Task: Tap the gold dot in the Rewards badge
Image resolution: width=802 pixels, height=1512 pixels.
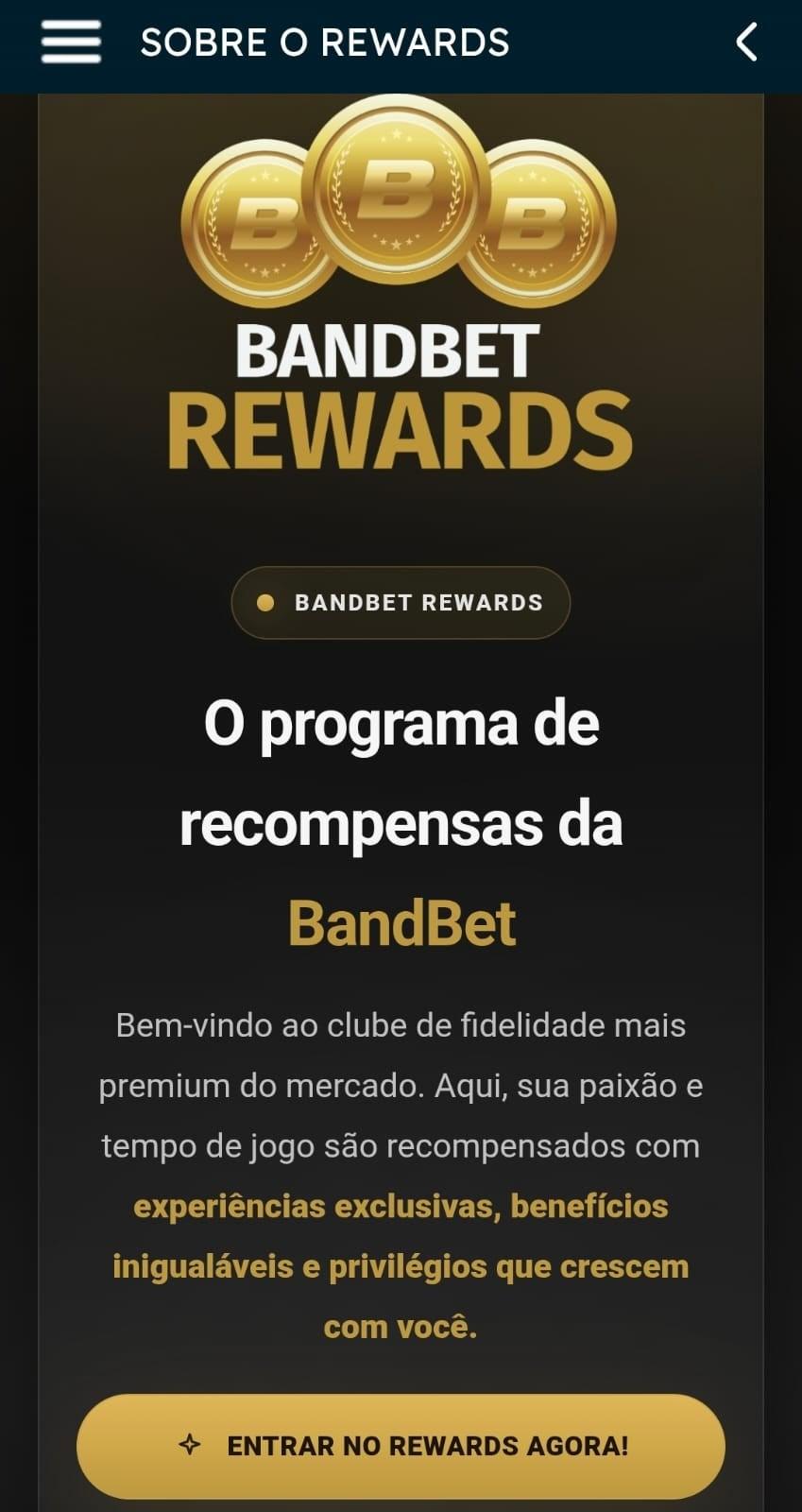Action: point(265,602)
